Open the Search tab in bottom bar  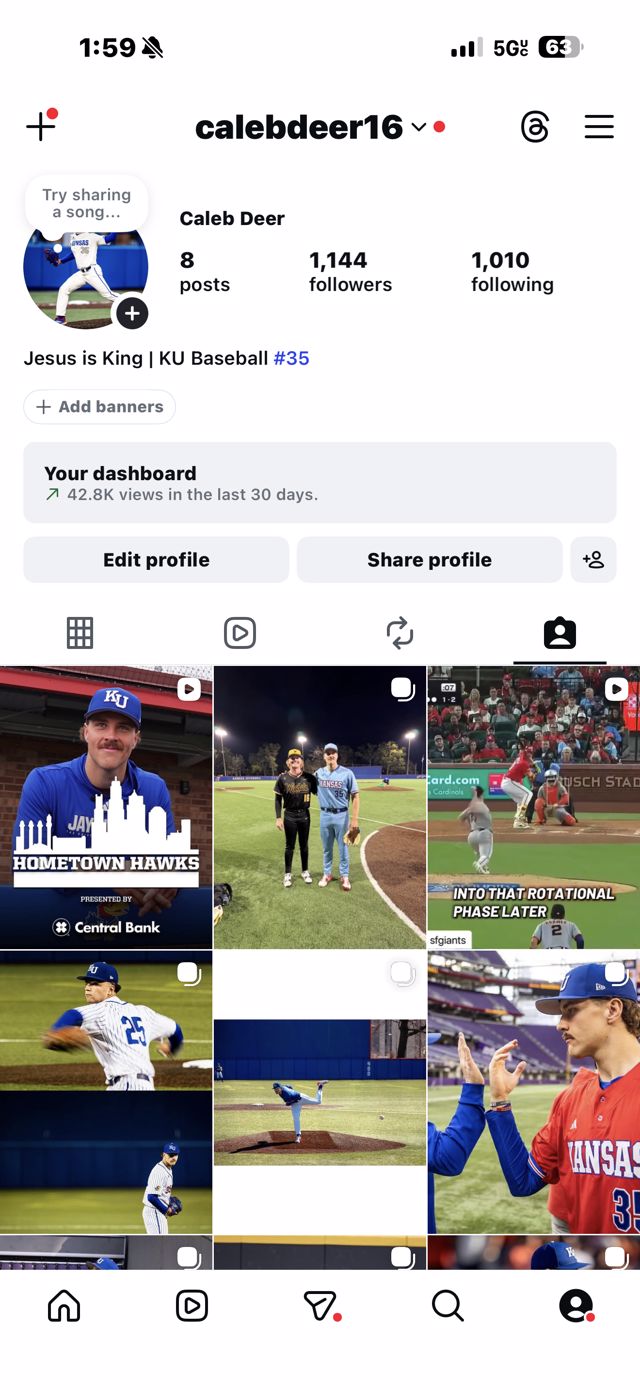447,1305
